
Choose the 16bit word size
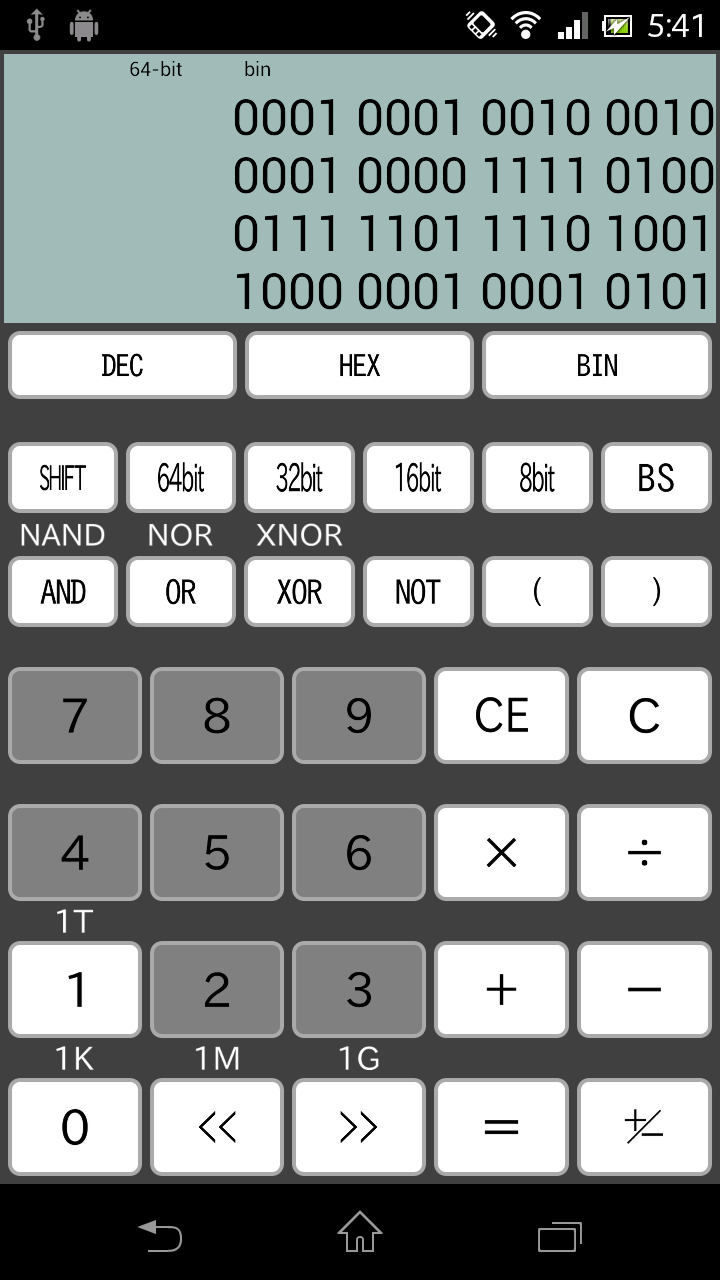[418, 478]
